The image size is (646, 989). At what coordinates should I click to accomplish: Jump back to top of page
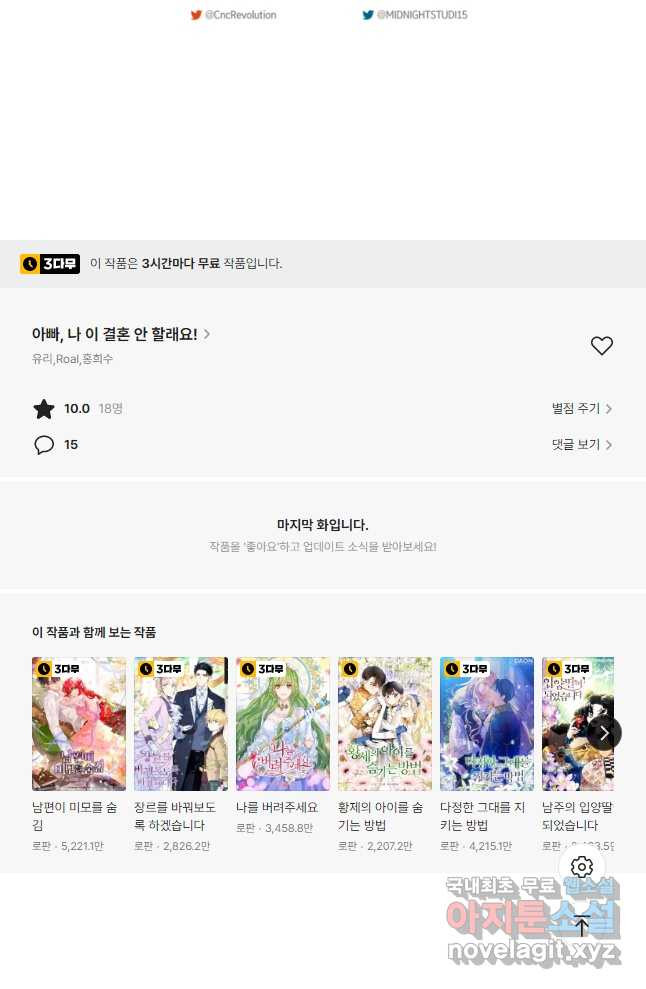click(582, 925)
